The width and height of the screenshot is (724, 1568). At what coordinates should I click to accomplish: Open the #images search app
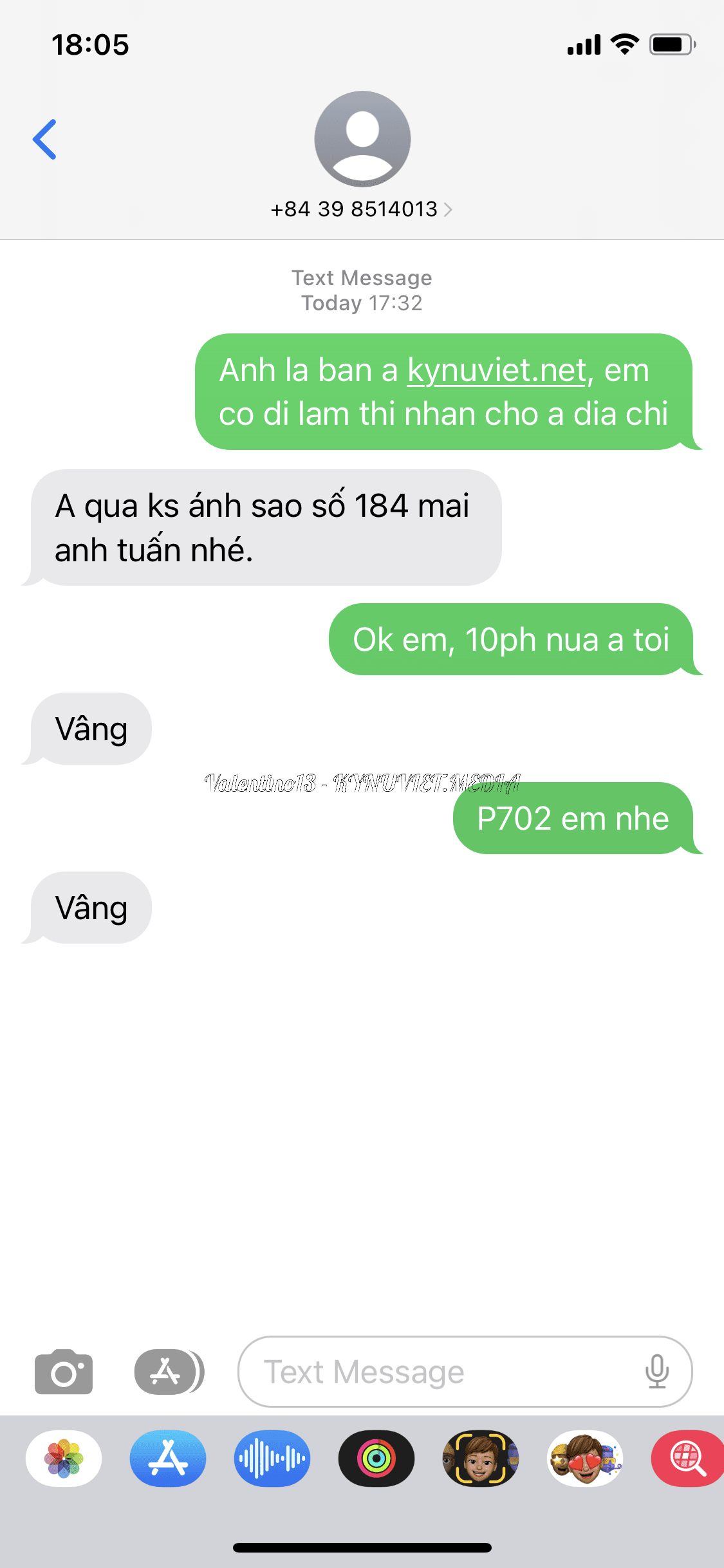[687, 1459]
